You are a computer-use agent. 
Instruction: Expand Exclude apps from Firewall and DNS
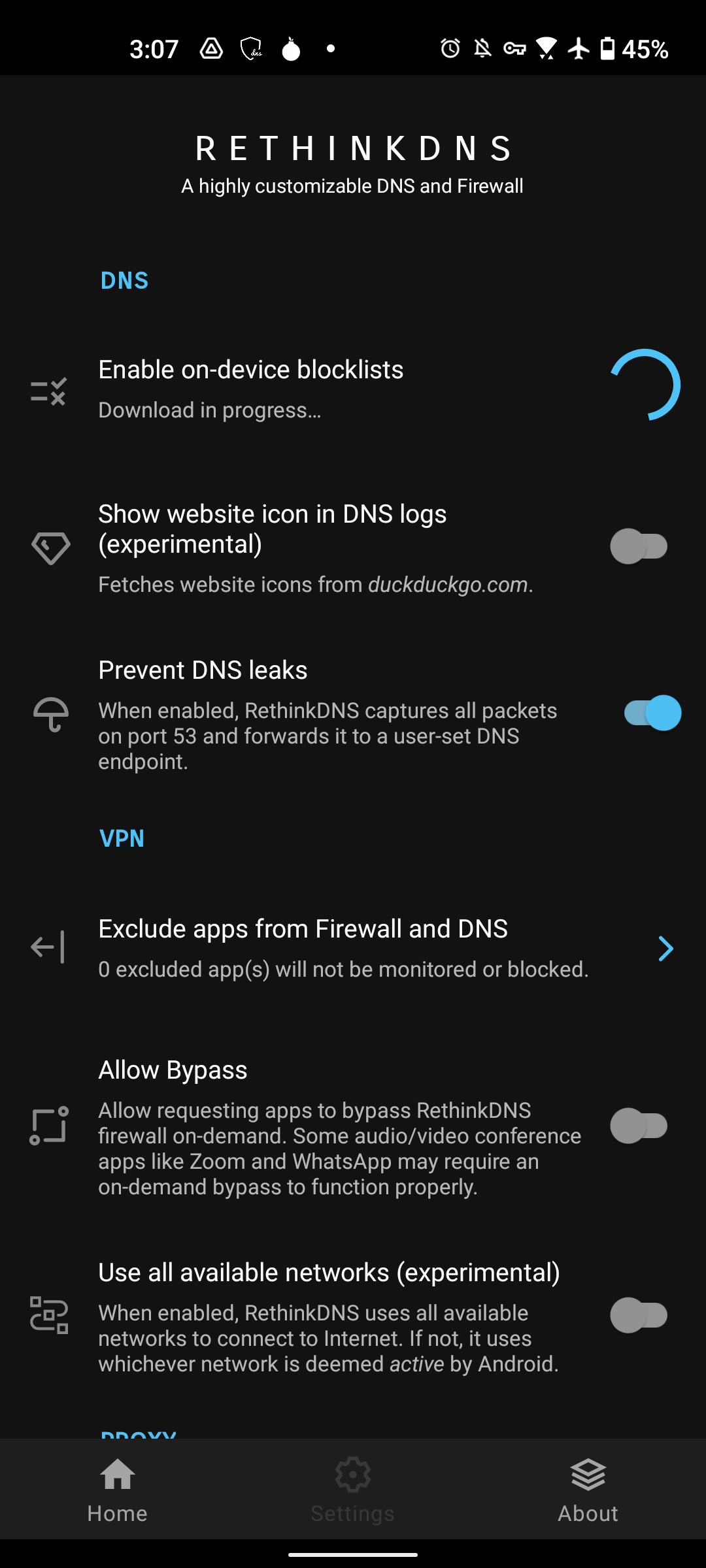353,947
